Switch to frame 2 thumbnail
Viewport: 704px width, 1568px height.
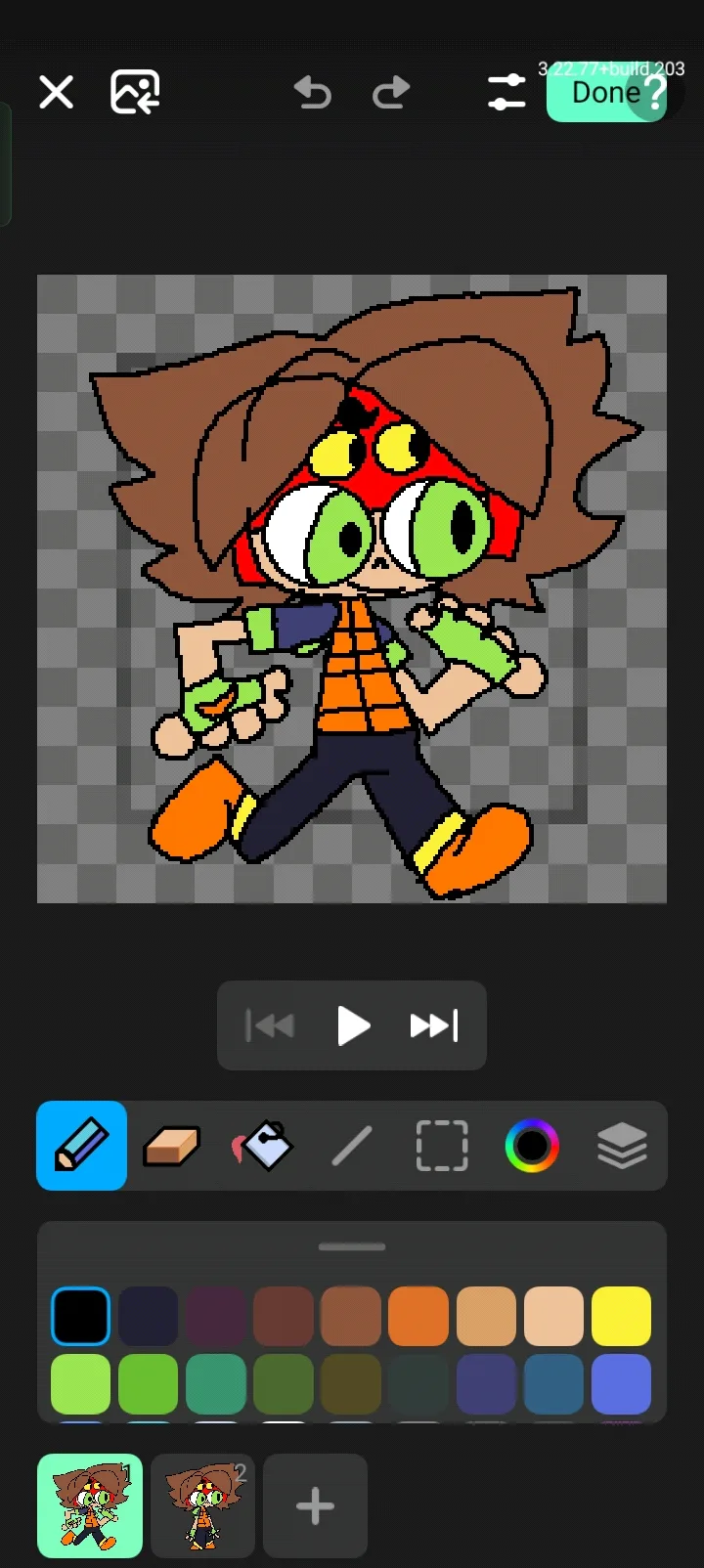(202, 1505)
